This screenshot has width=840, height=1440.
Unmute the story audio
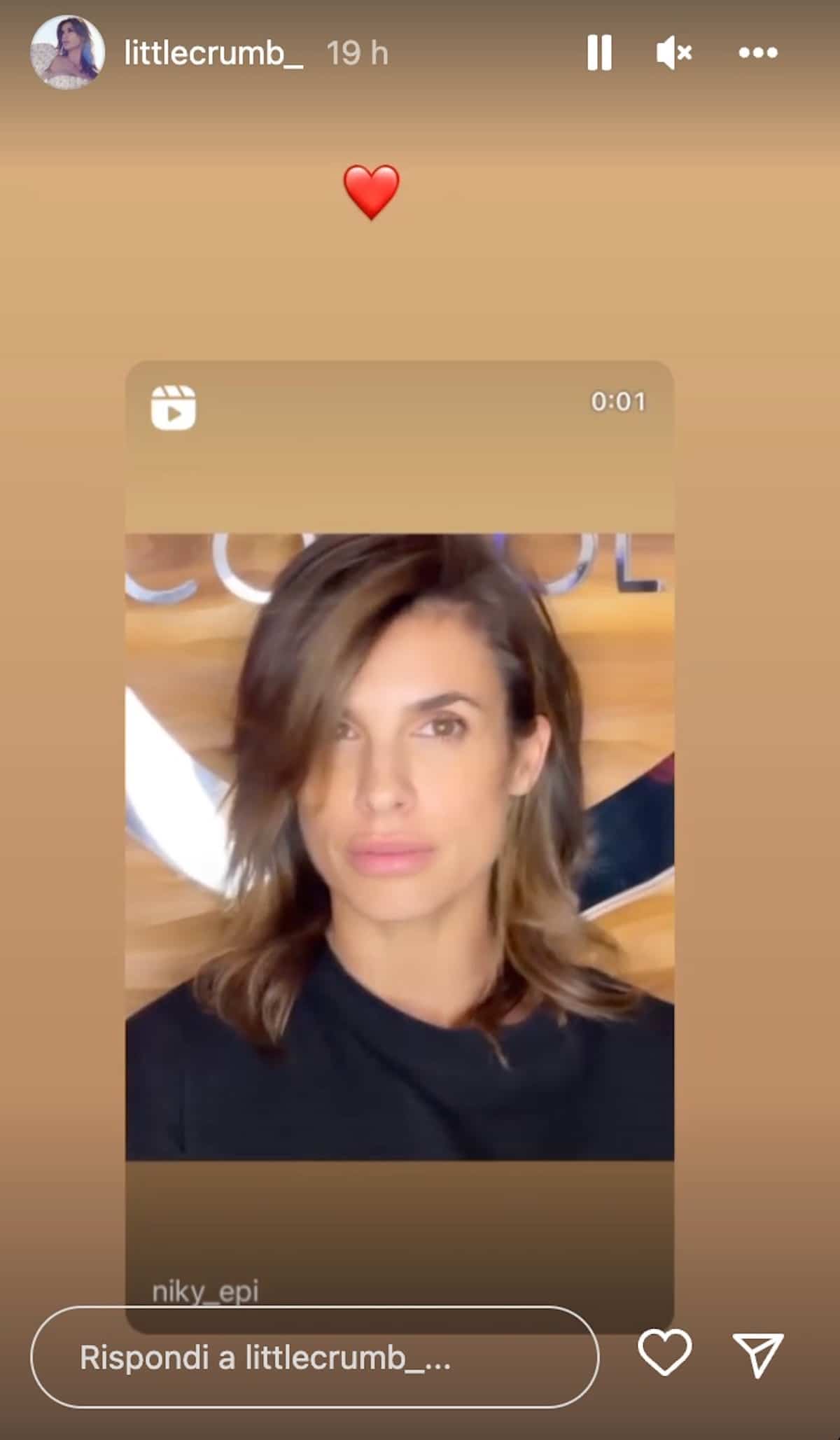pos(673,53)
